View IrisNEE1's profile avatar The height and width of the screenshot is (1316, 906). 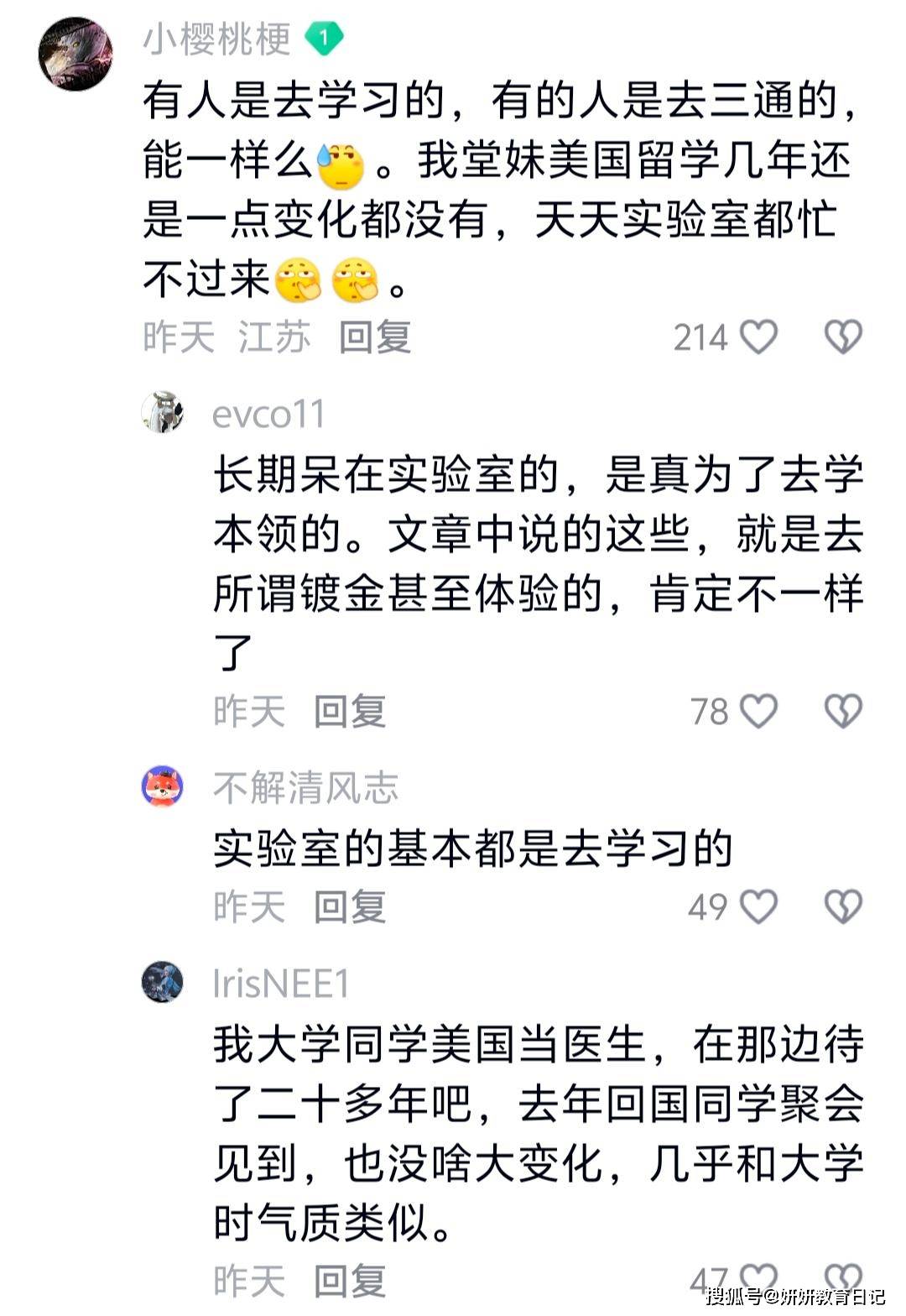[162, 982]
